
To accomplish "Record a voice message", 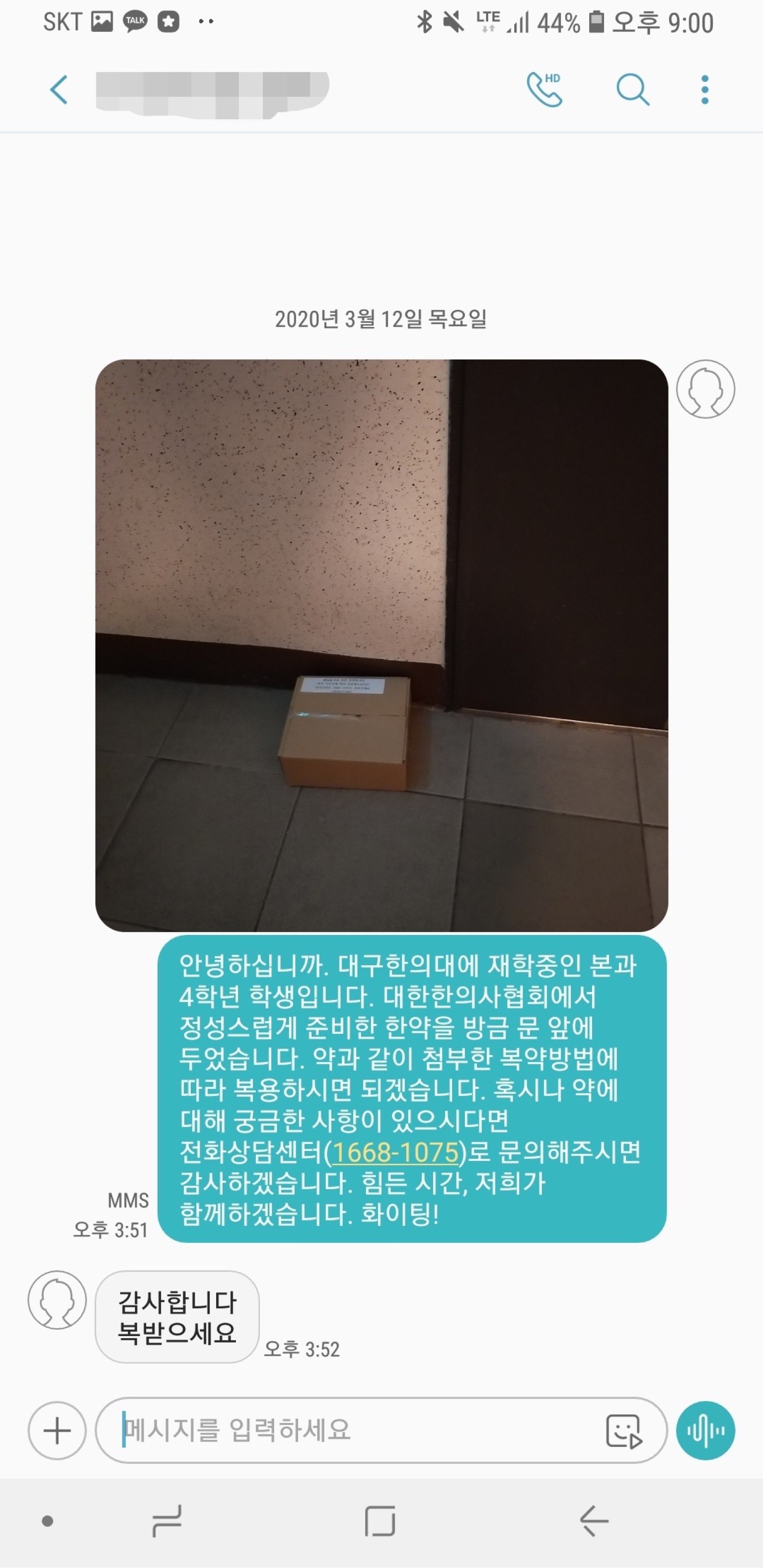I will (x=705, y=1430).
